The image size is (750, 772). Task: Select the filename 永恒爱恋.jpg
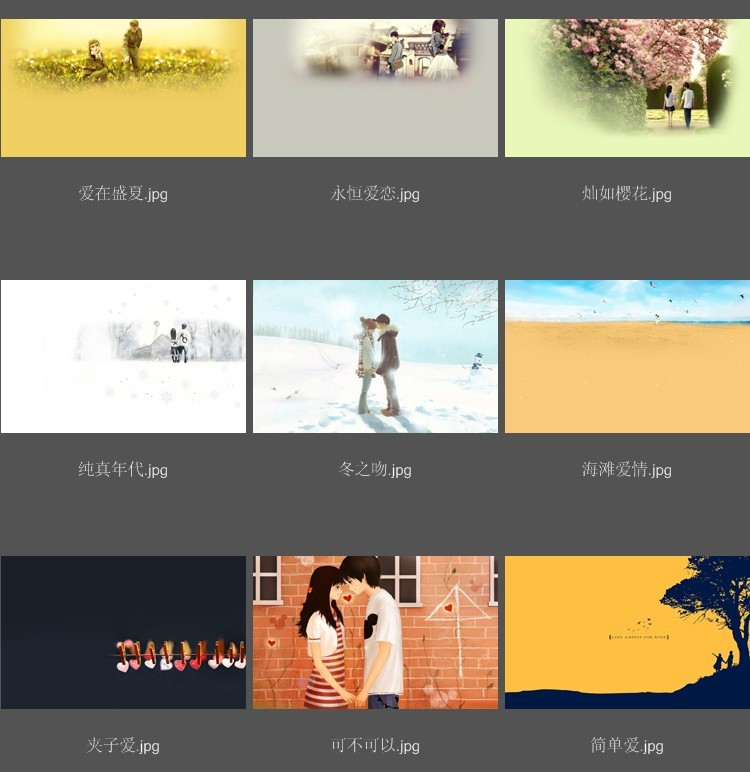point(375,194)
